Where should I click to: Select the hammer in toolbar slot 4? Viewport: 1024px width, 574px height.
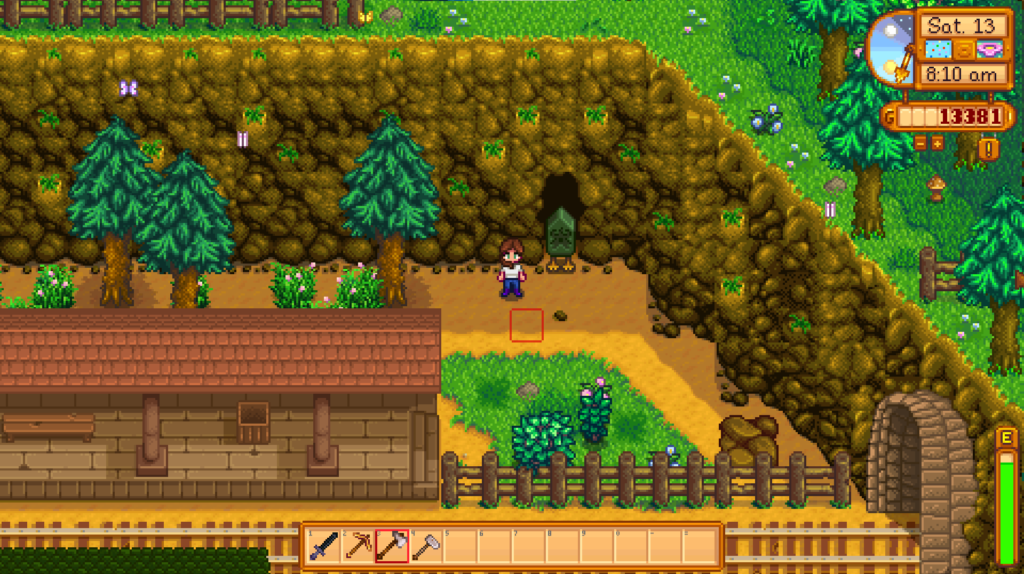pos(426,546)
